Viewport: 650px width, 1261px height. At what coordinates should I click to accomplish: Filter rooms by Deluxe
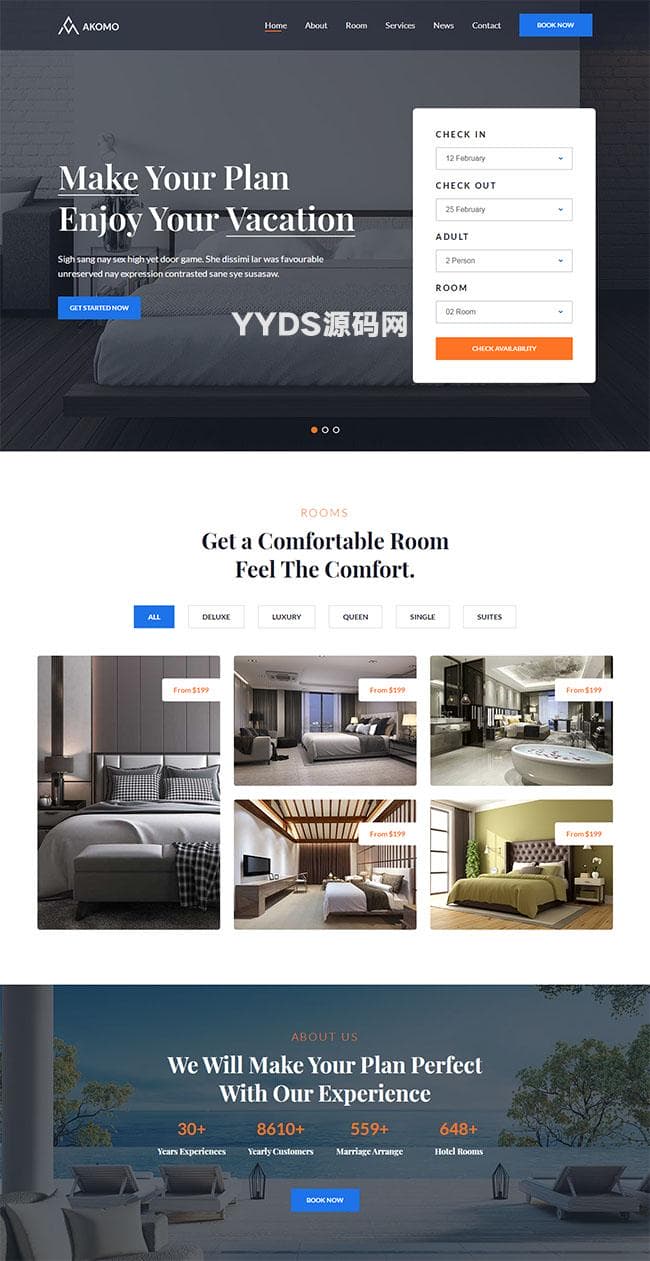click(x=216, y=617)
